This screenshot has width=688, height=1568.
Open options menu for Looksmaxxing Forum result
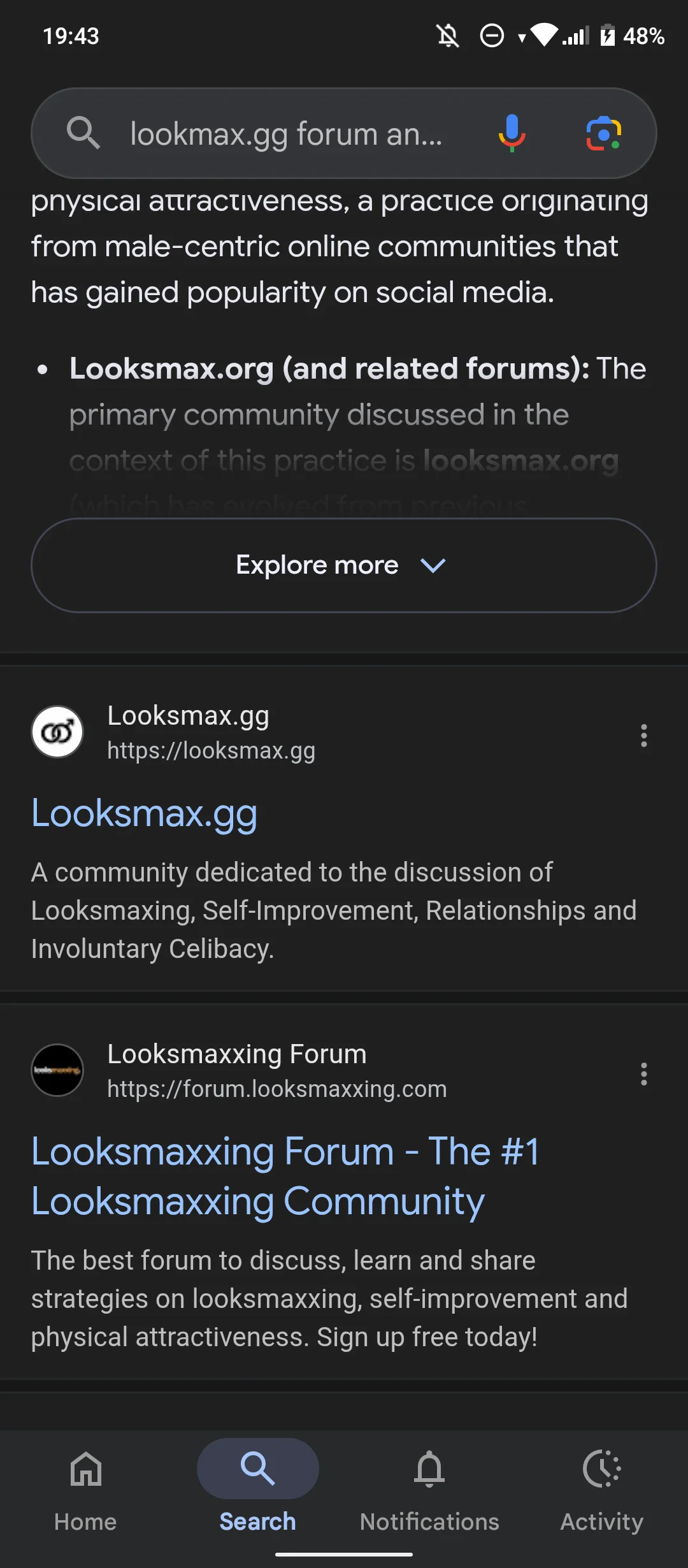(644, 1074)
